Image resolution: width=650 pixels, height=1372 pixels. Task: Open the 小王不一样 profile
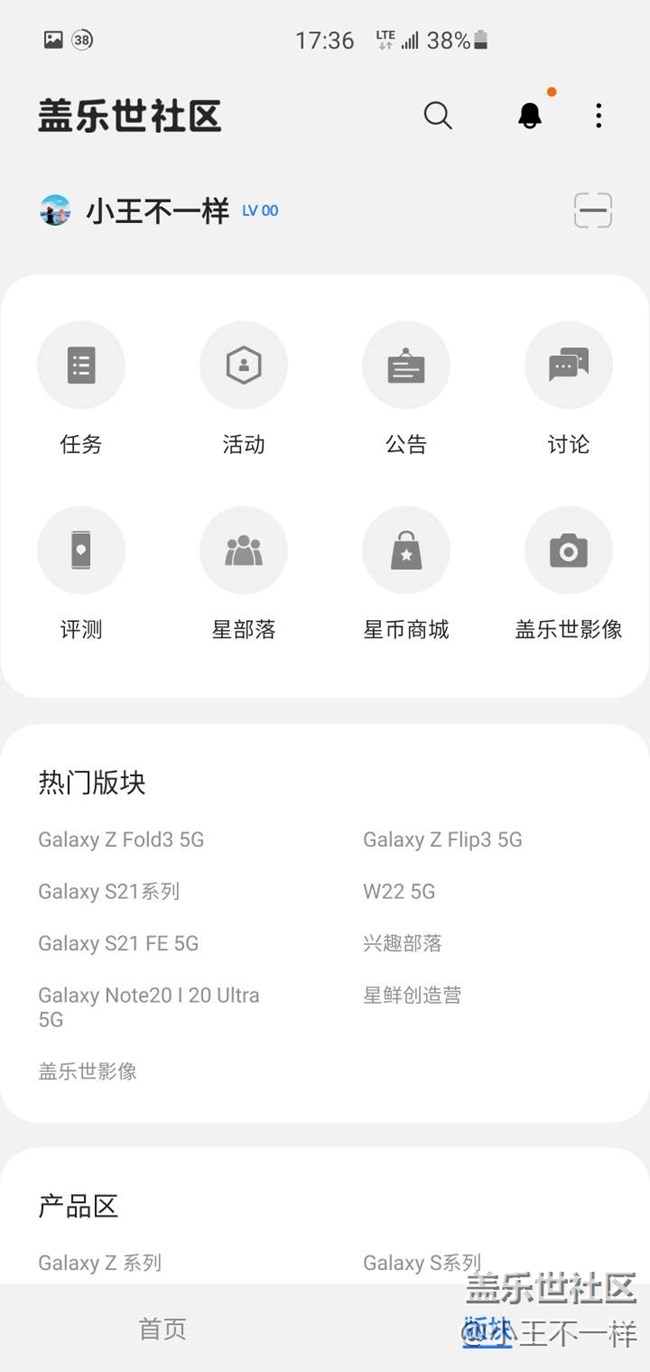[157, 211]
